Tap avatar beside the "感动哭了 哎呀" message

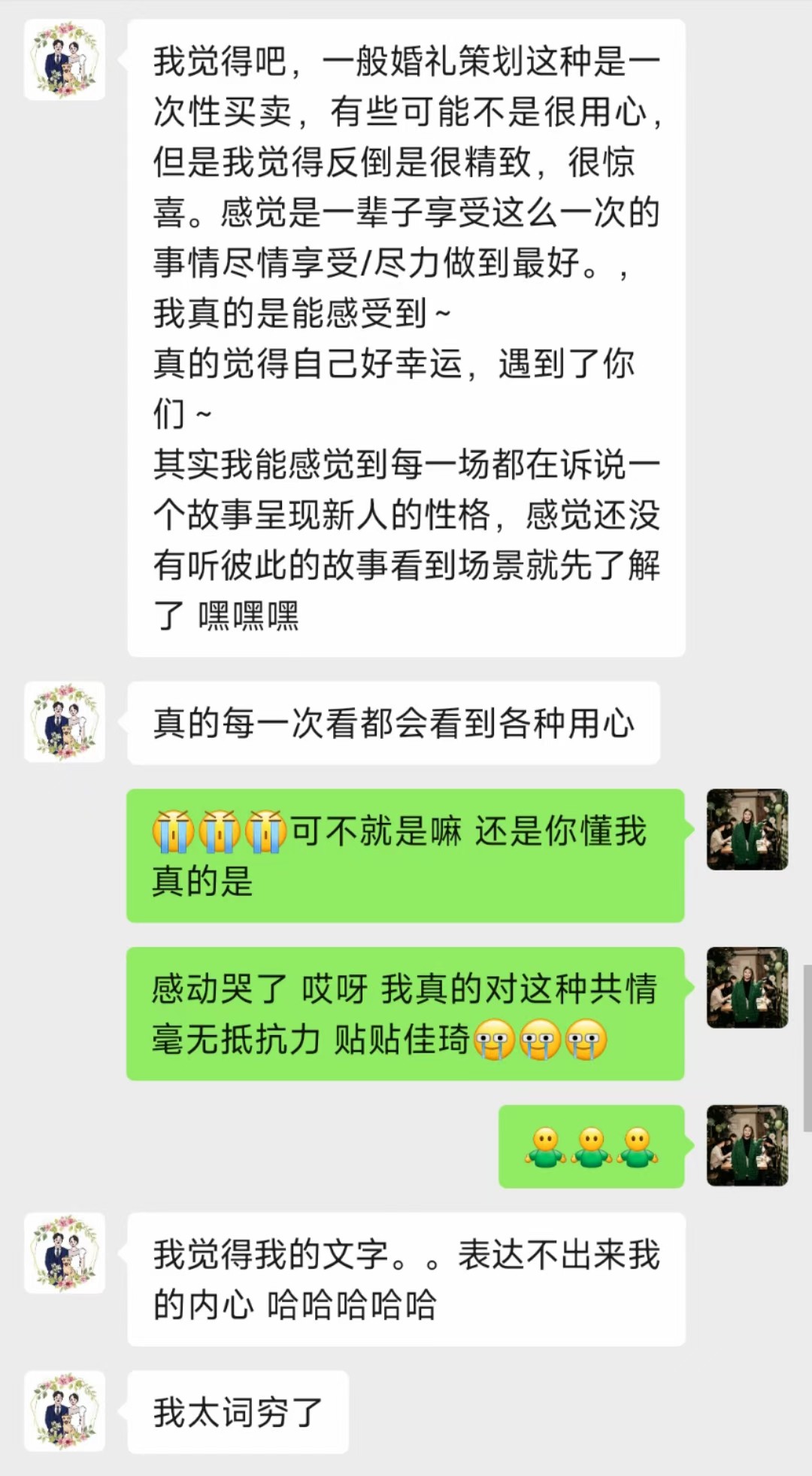747,987
